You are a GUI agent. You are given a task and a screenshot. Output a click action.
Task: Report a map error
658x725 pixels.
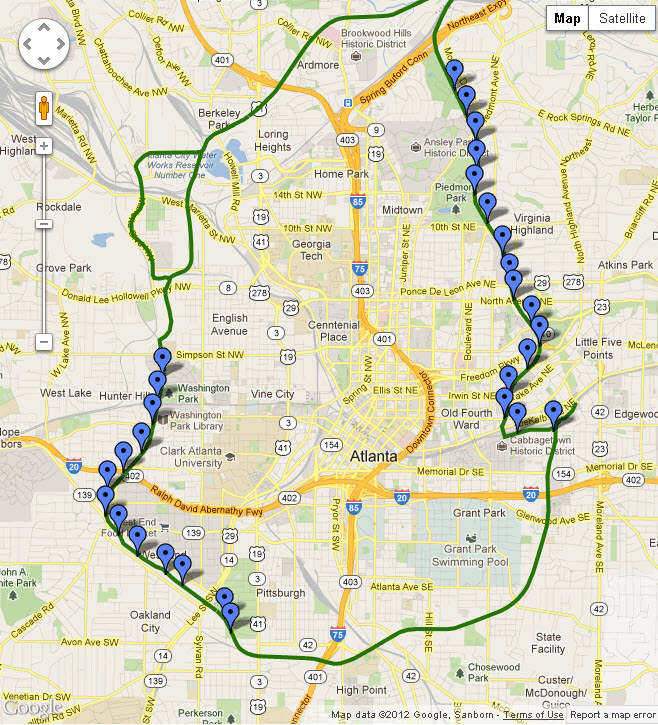point(613,715)
